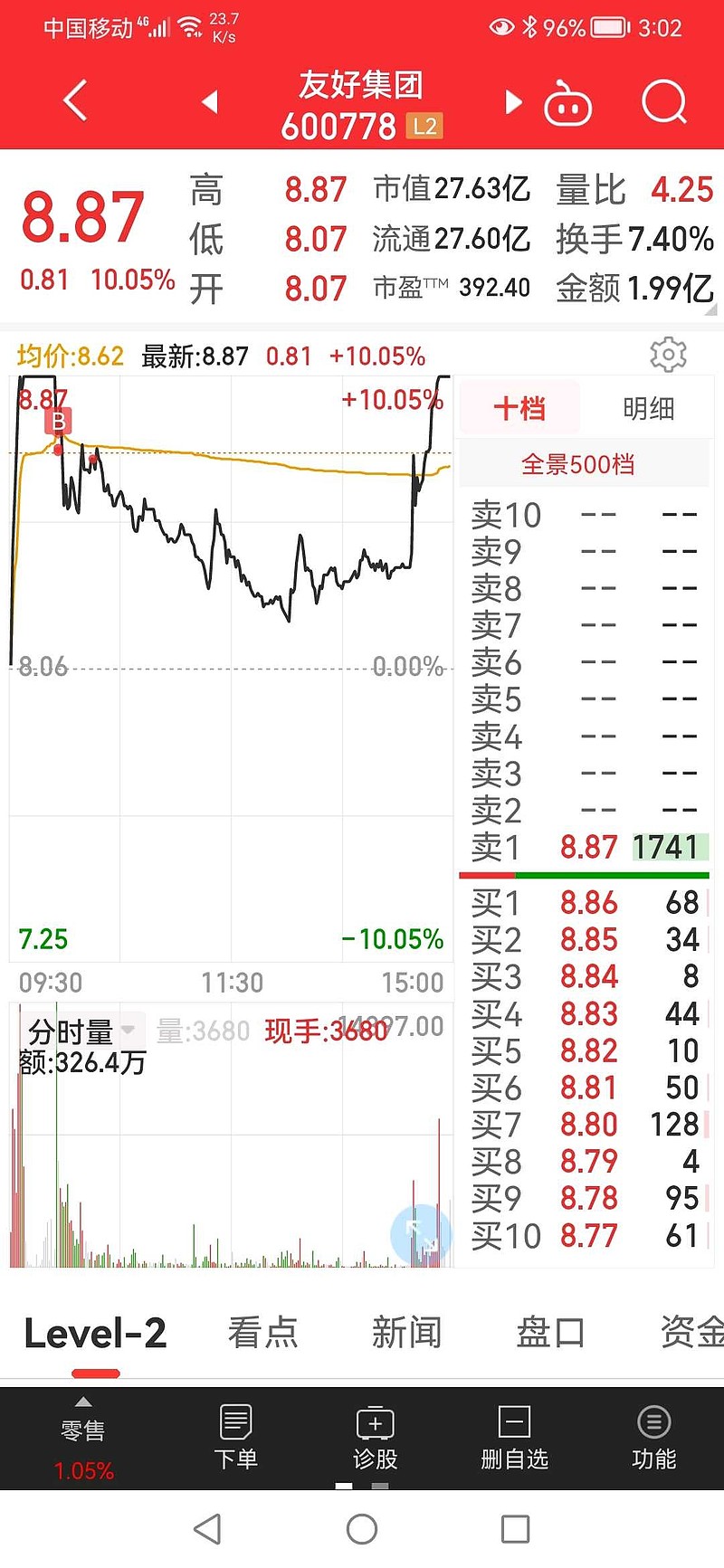Tap the floating expand chart button

(x=421, y=1234)
